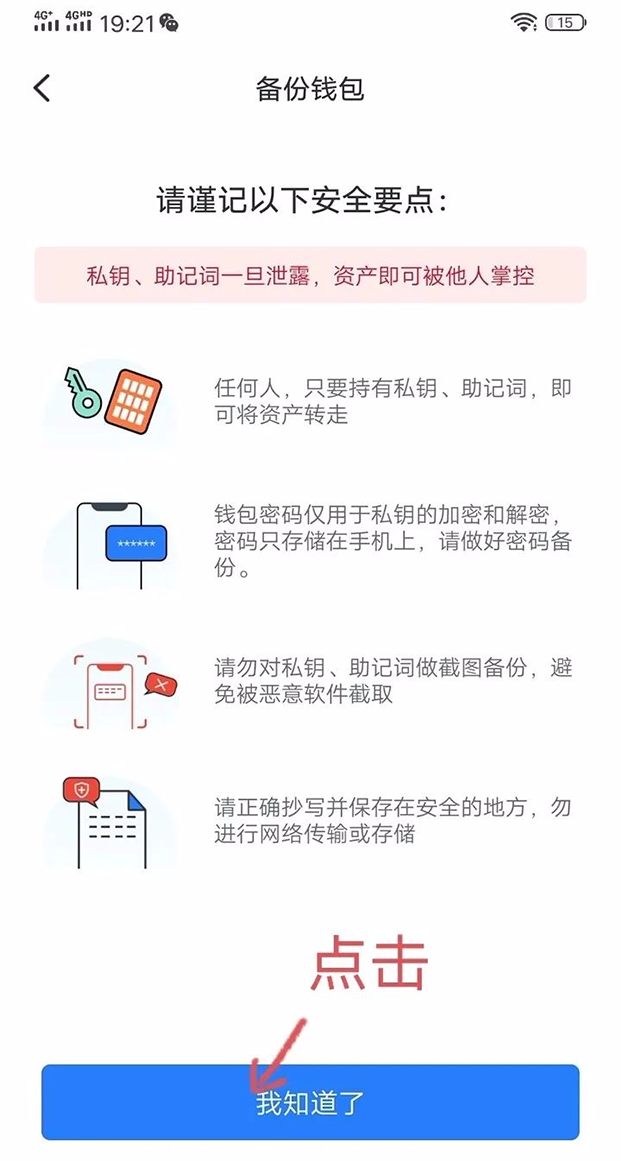The image size is (621, 1161).
Task: Confirm with the 我知道了 button
Action: point(310,1102)
